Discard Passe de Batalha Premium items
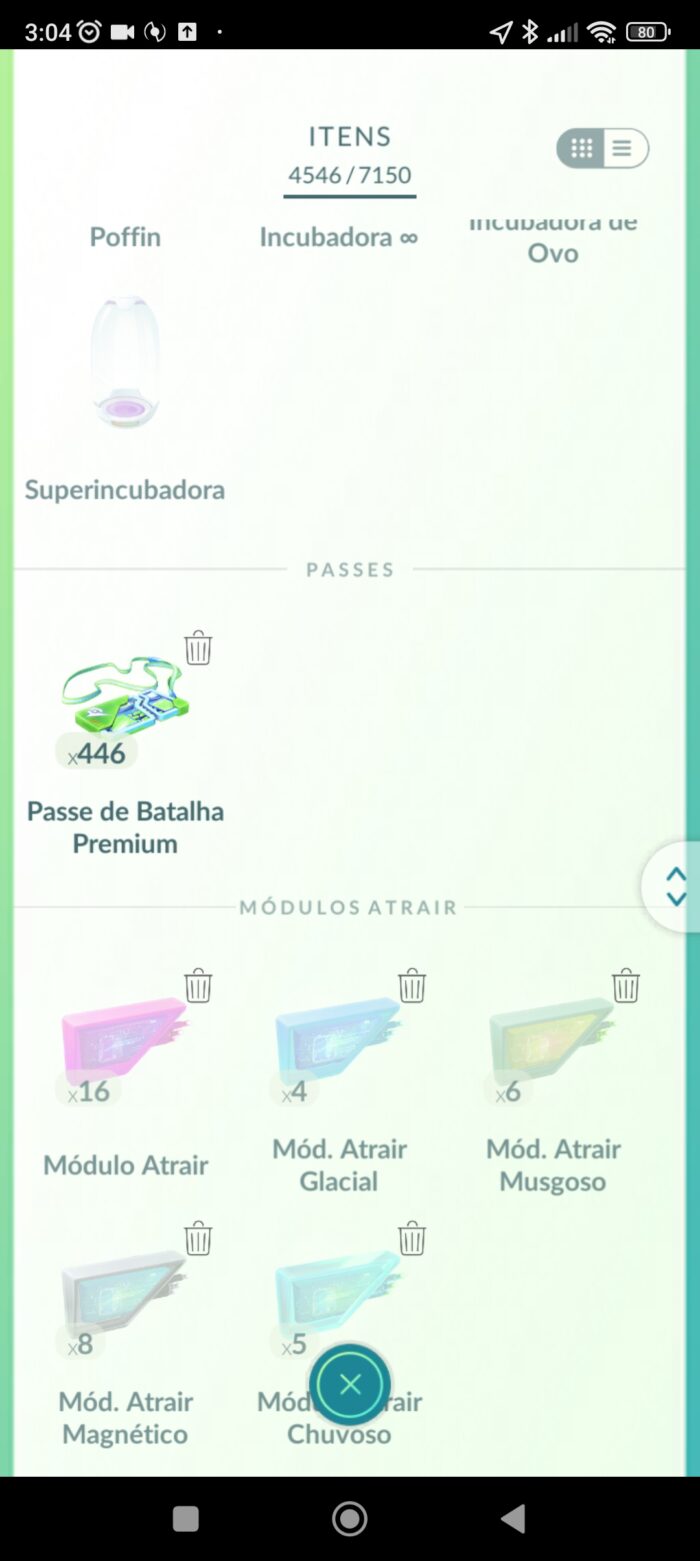700x1561 pixels. (198, 648)
